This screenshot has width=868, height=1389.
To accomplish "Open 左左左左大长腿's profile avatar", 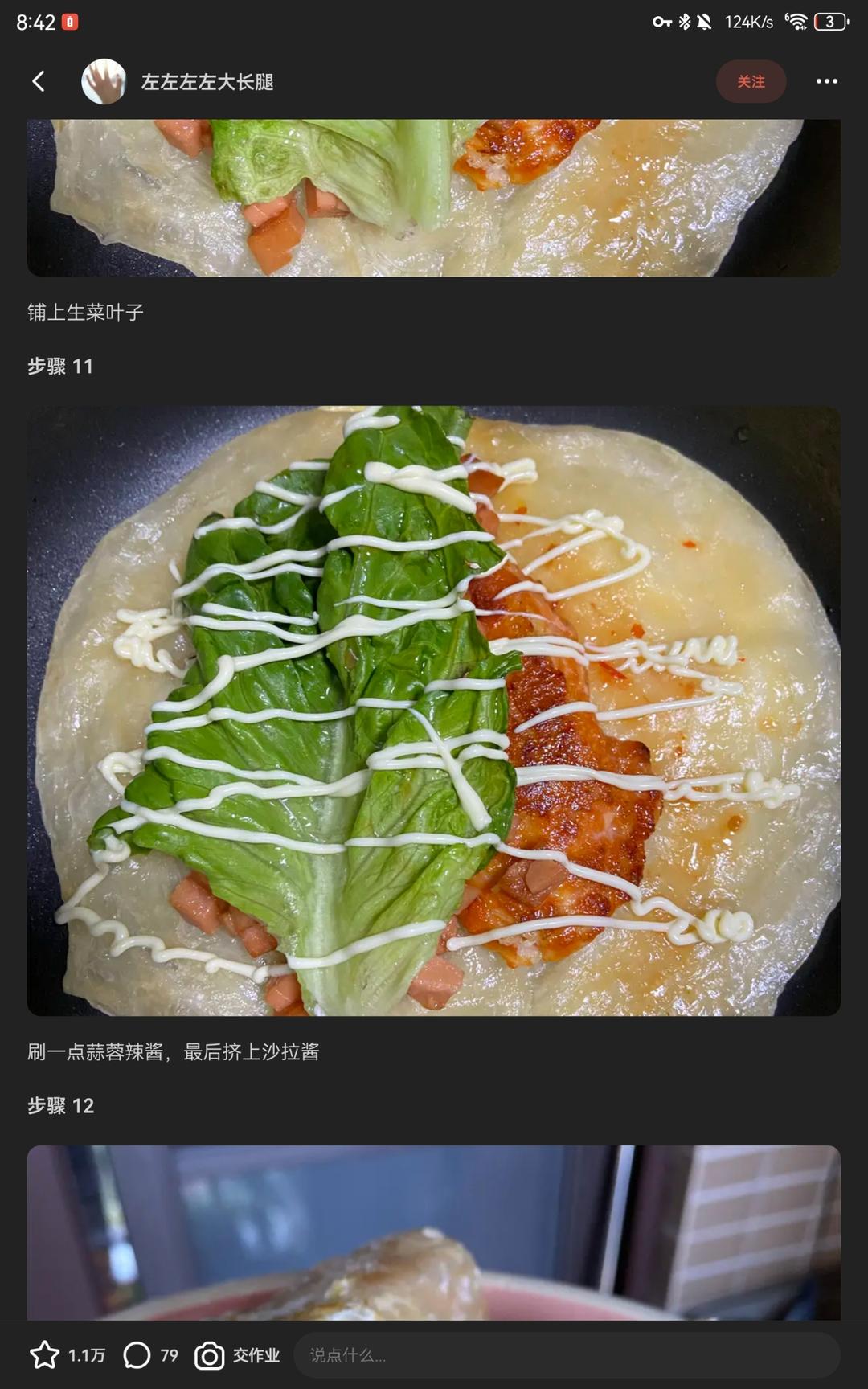I will [104, 81].
